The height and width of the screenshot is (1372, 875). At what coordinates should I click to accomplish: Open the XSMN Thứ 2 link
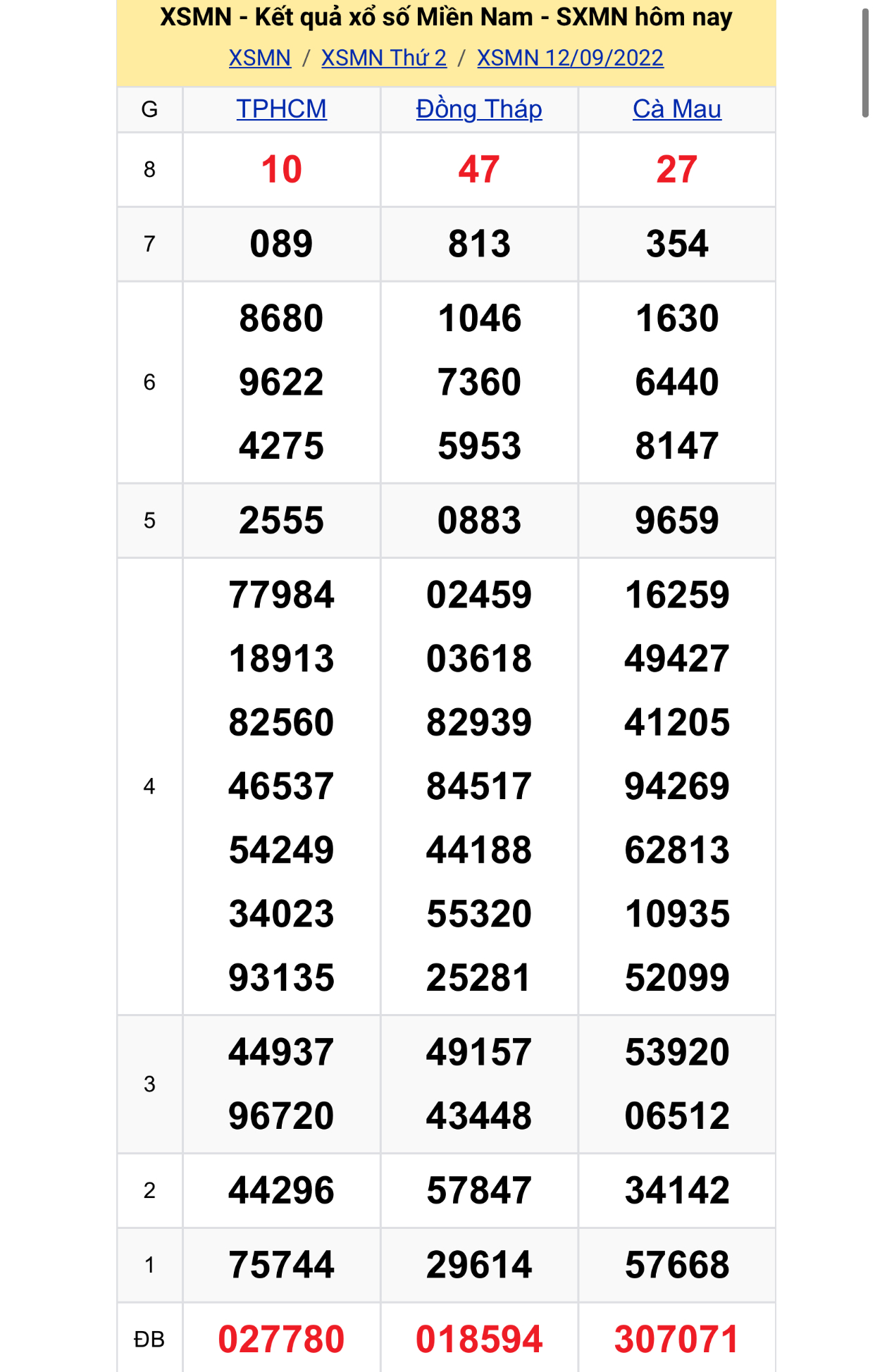pyautogui.click(x=383, y=58)
